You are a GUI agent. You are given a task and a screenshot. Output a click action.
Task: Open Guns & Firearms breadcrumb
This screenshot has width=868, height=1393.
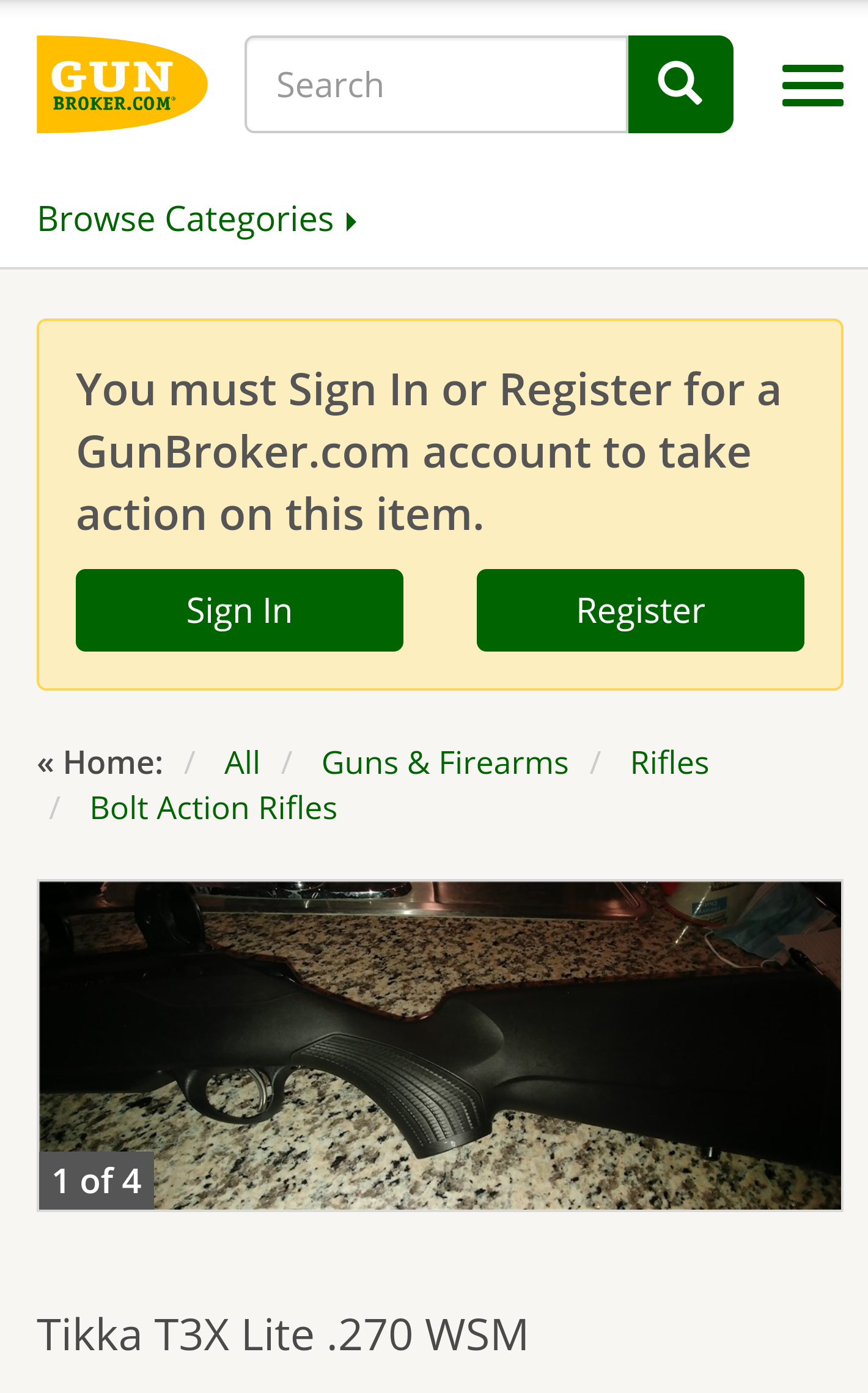click(445, 762)
